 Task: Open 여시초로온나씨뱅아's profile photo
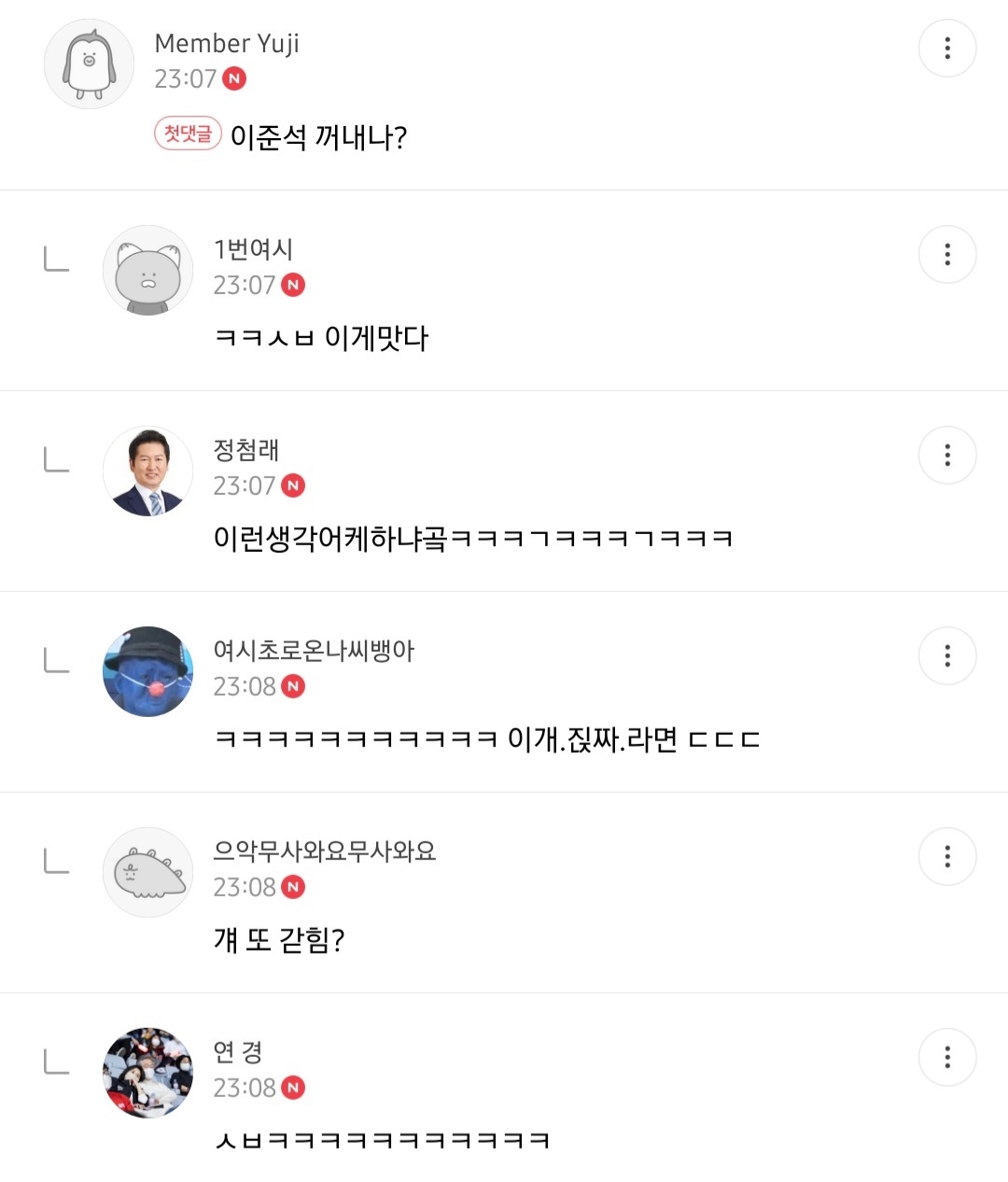(147, 672)
